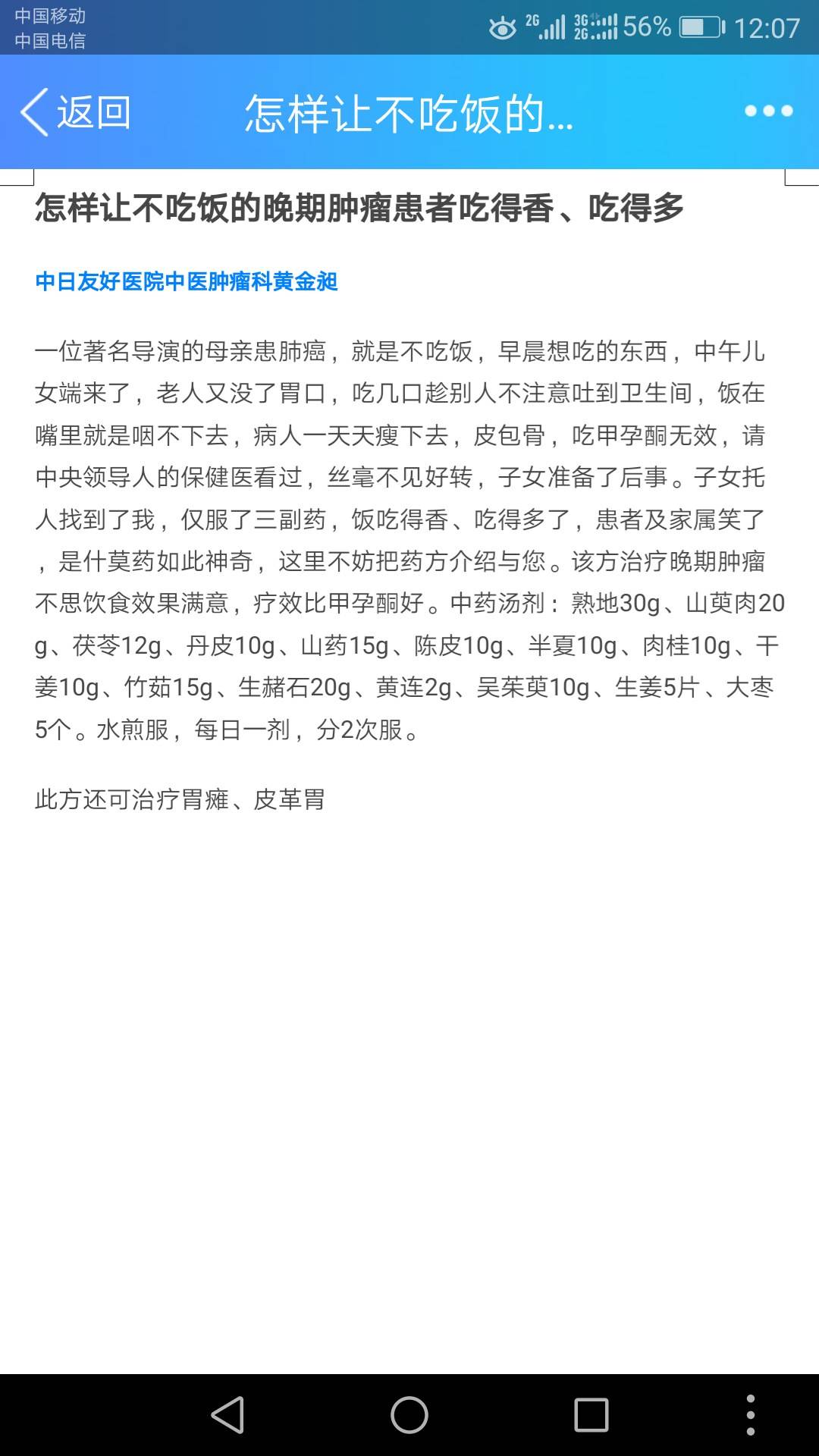Open author link 中日友好医院中医肿瘤科黄金昶
Image resolution: width=819 pixels, height=1456 pixels.
click(187, 282)
